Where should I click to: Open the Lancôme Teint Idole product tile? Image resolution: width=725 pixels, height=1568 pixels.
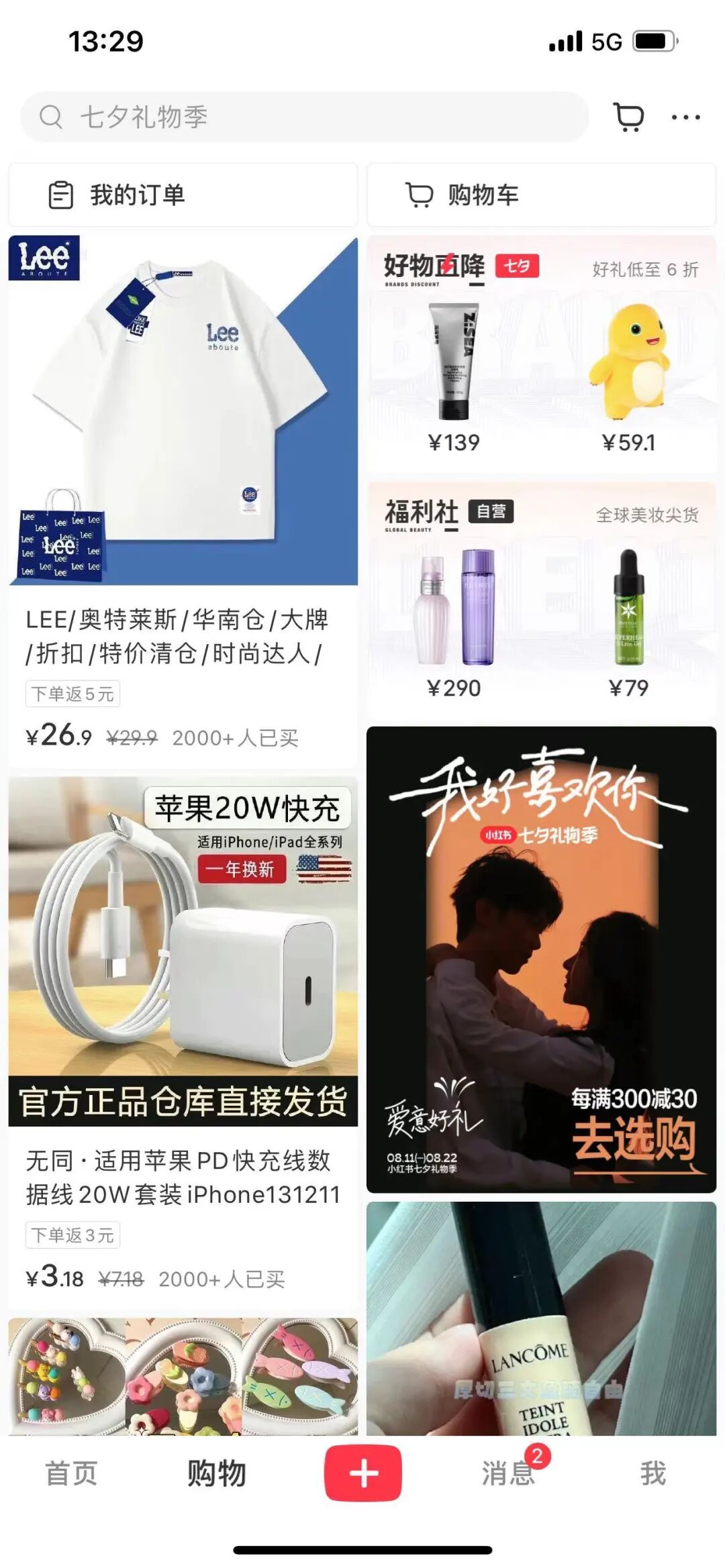[541, 1318]
